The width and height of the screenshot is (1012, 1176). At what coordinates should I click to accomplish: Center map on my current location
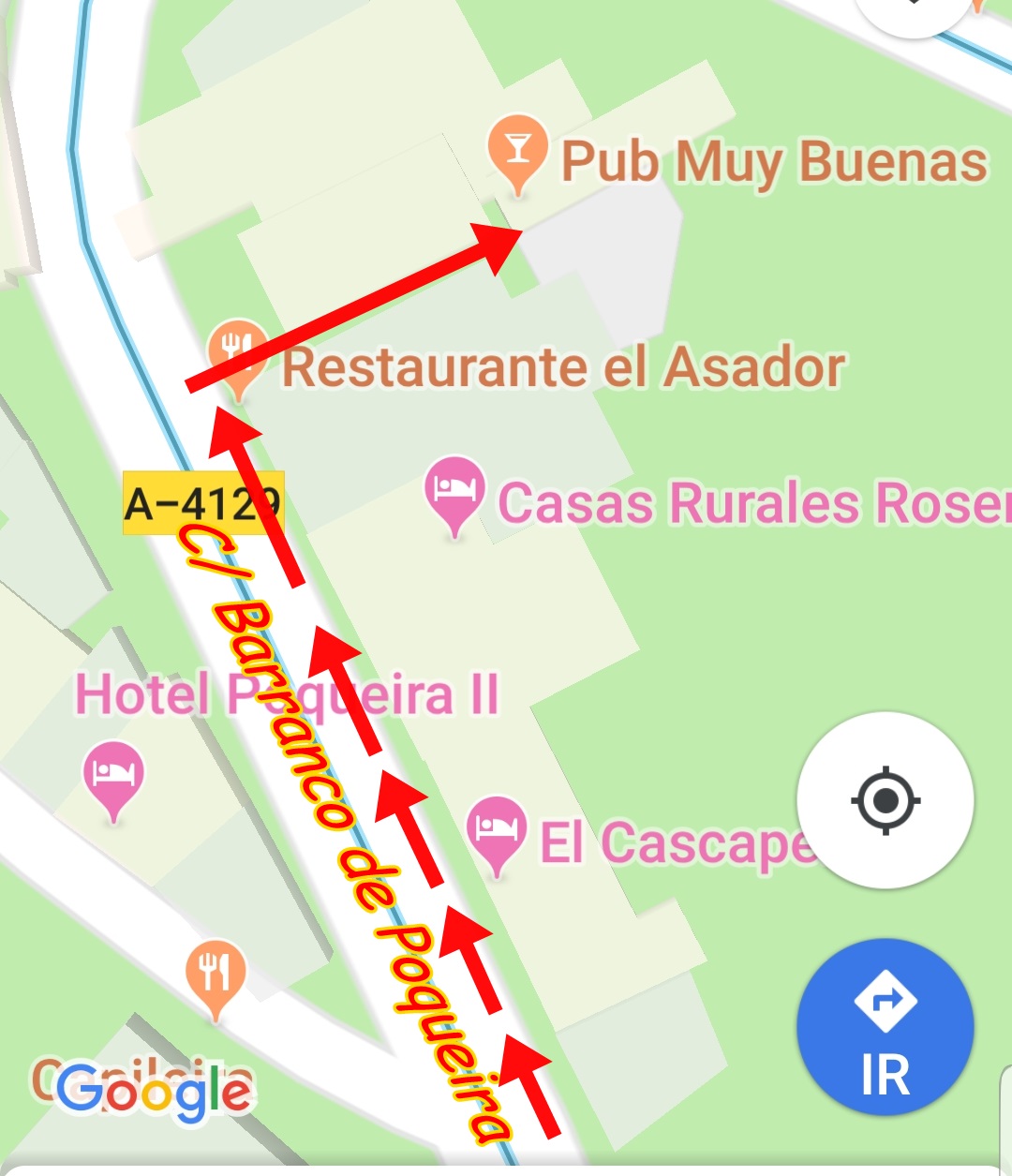pyautogui.click(x=885, y=800)
